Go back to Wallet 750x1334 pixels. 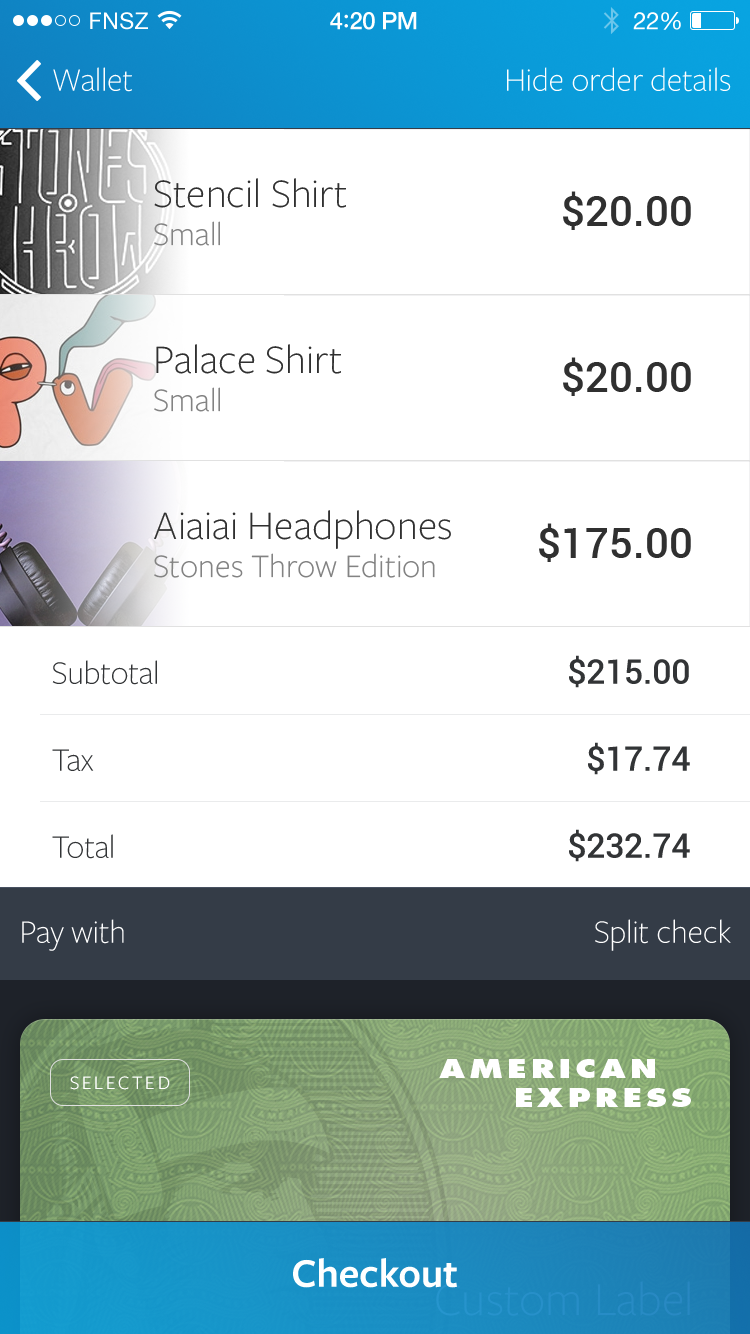[x=75, y=81]
